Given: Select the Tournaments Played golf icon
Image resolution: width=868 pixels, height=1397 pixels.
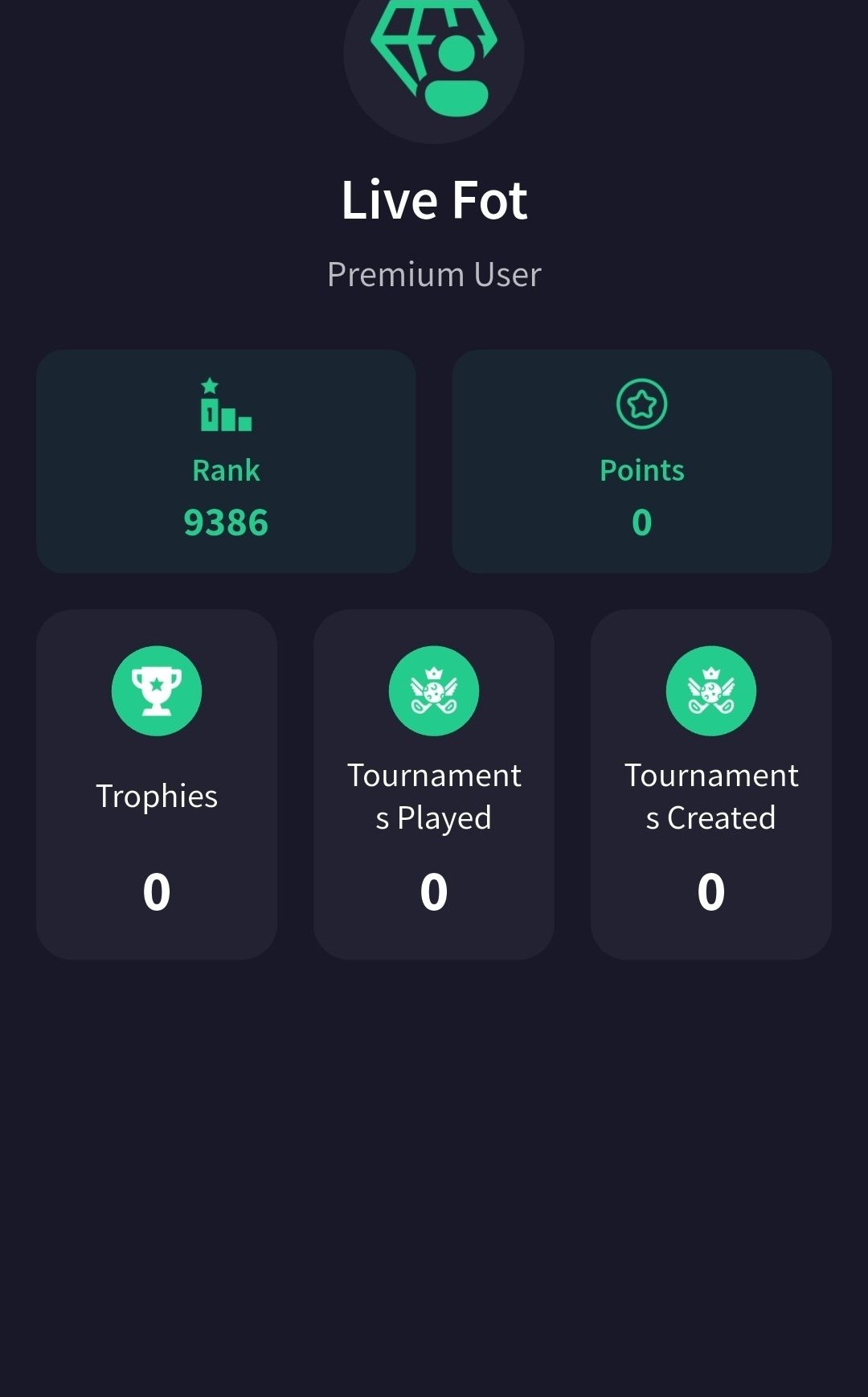Looking at the screenshot, I should [433, 690].
